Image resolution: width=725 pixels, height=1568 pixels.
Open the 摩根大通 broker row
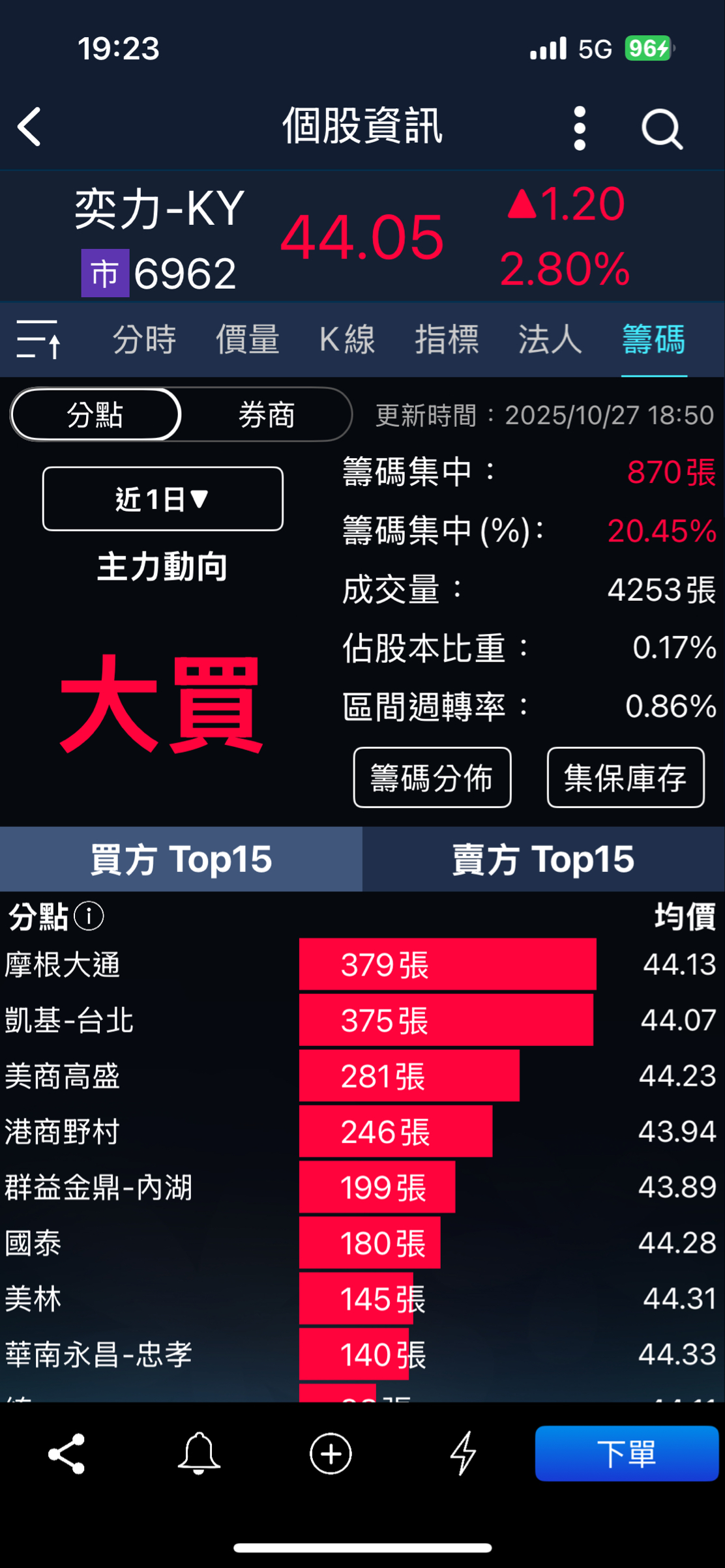coord(363,965)
